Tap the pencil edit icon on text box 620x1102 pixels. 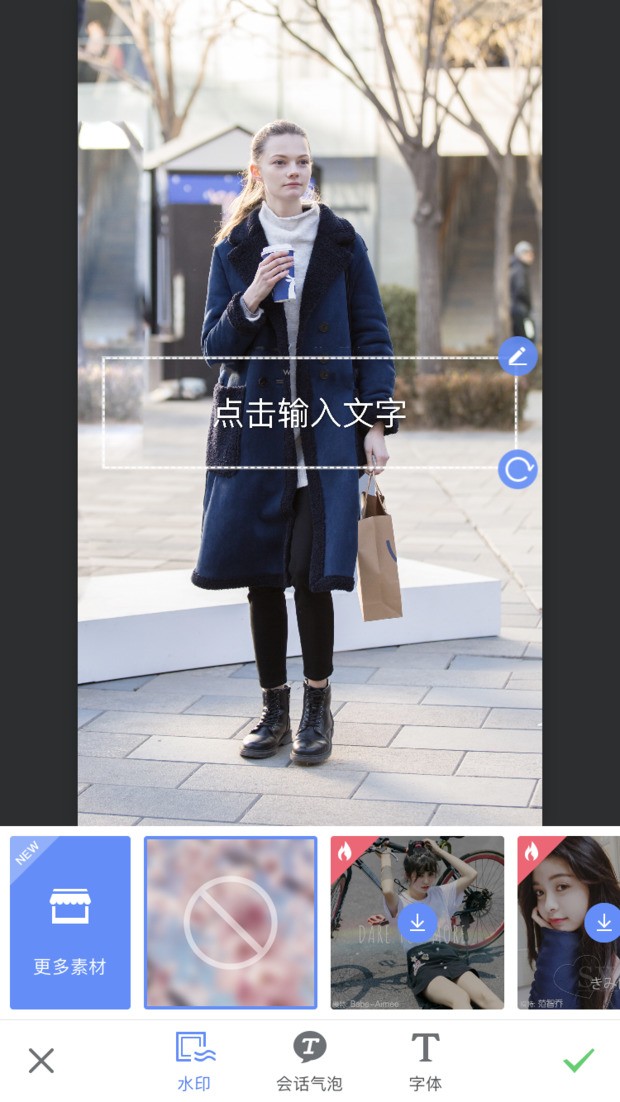click(x=517, y=356)
